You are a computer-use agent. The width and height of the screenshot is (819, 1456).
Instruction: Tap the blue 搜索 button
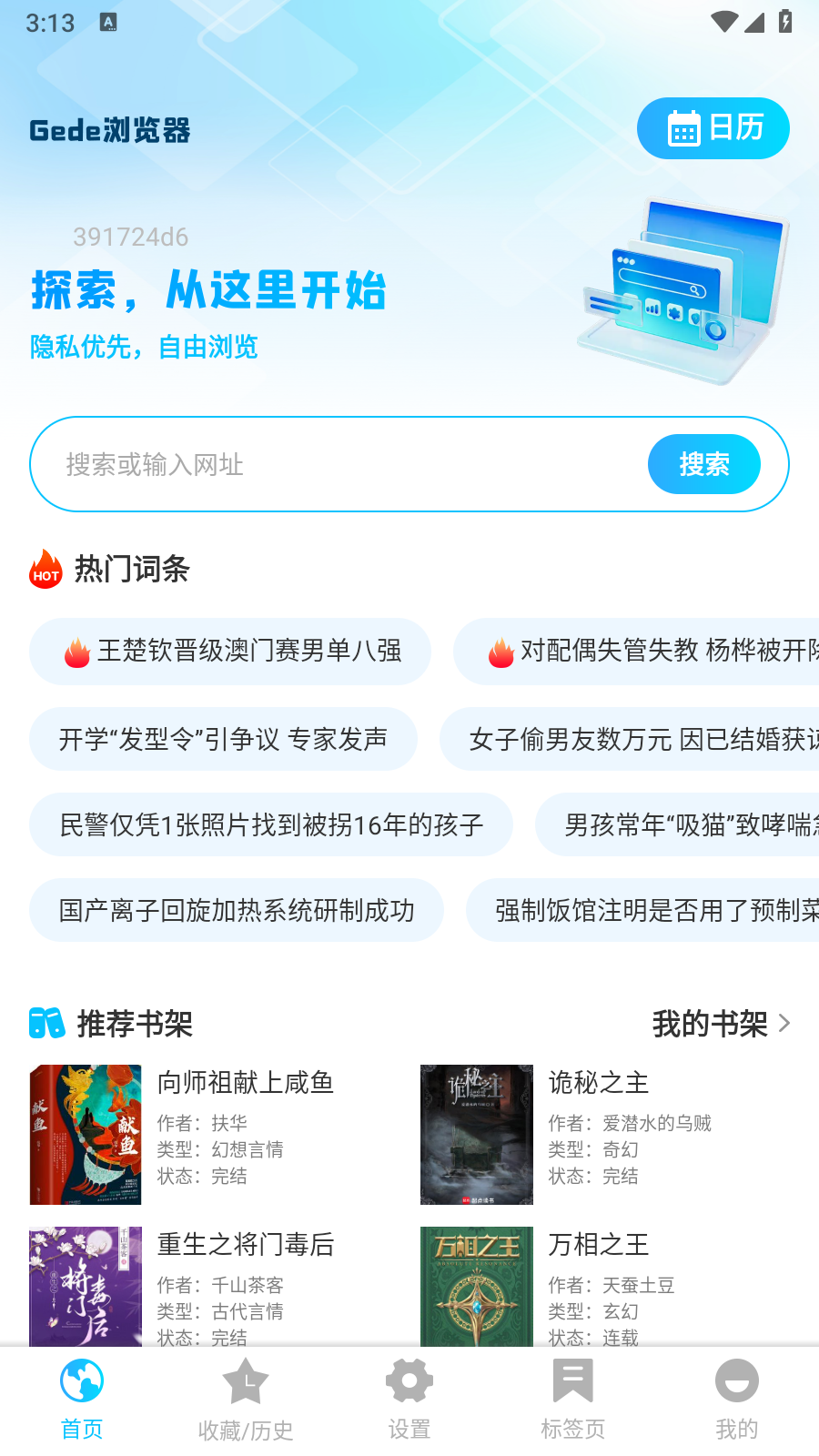(703, 464)
